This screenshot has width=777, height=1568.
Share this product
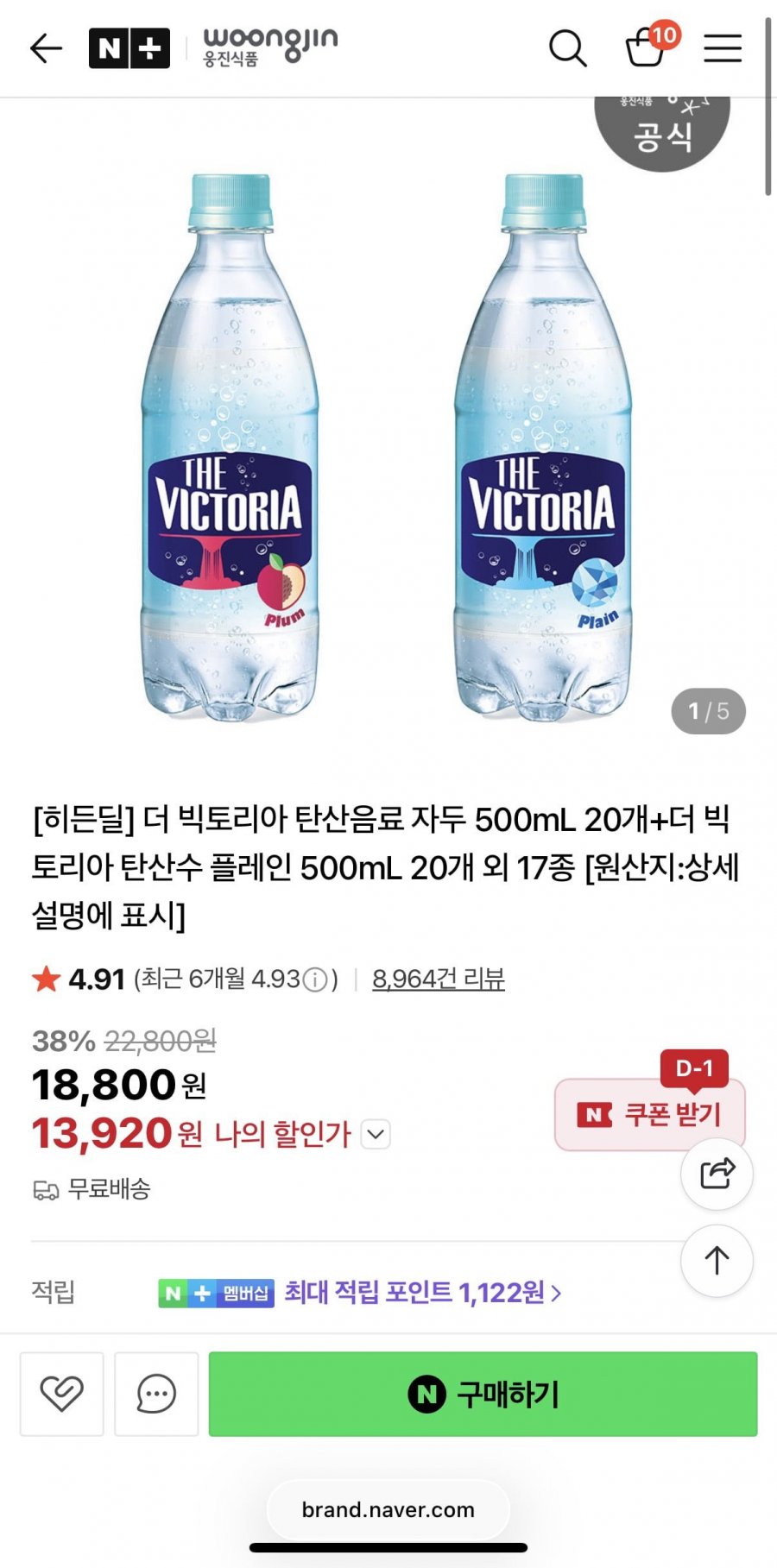717,1174
